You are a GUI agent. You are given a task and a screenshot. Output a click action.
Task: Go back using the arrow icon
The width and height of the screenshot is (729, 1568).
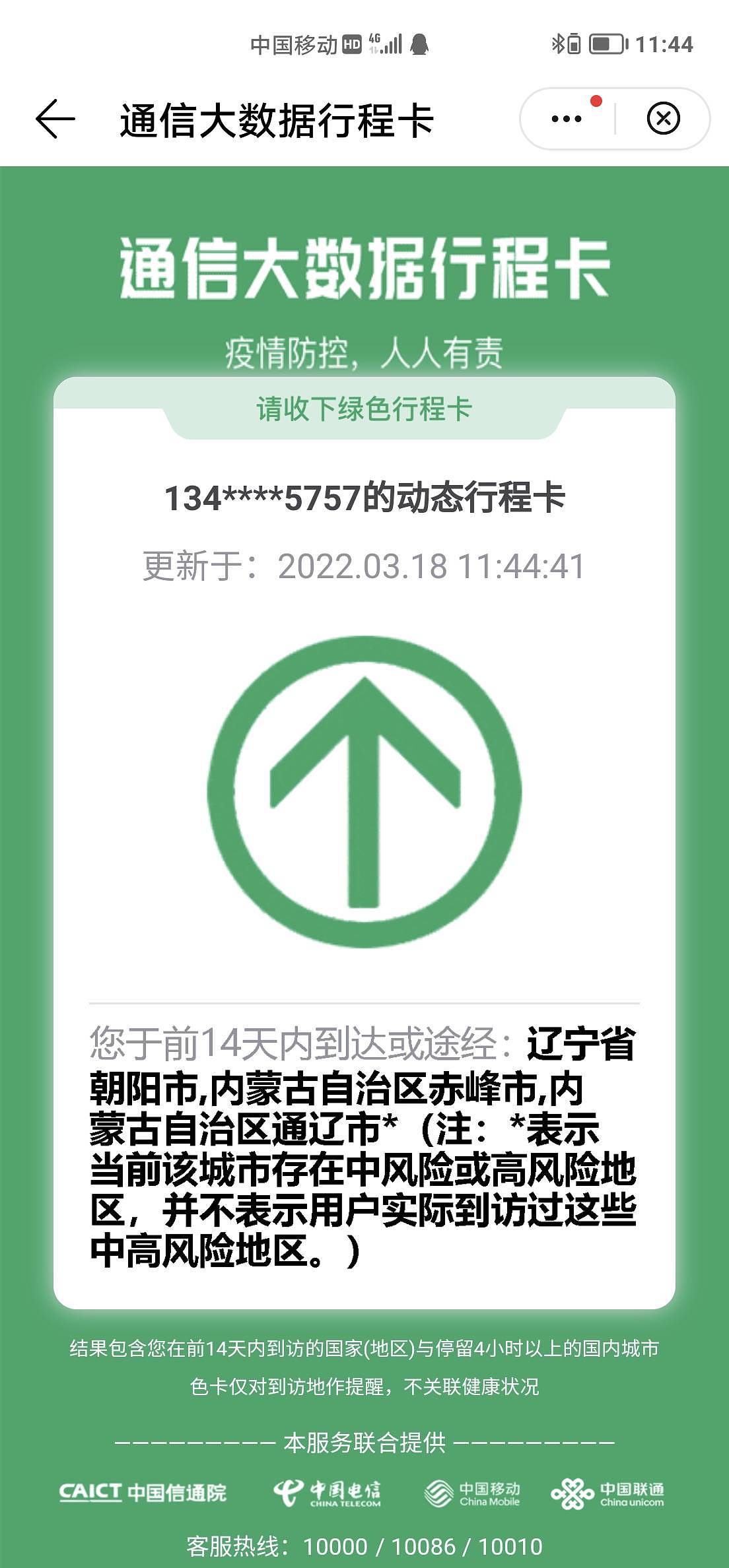[55, 119]
